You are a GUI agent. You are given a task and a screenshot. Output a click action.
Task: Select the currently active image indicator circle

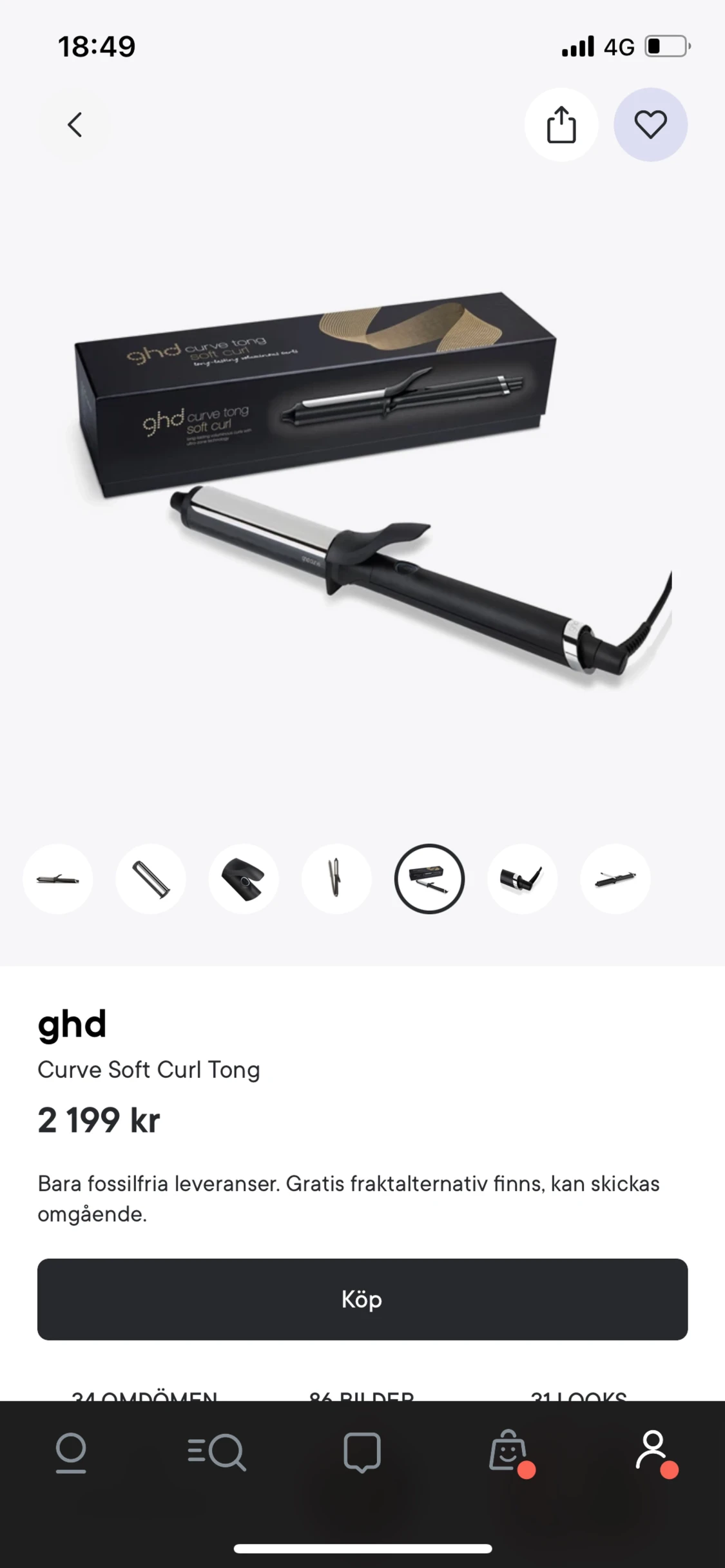pyautogui.click(x=430, y=879)
